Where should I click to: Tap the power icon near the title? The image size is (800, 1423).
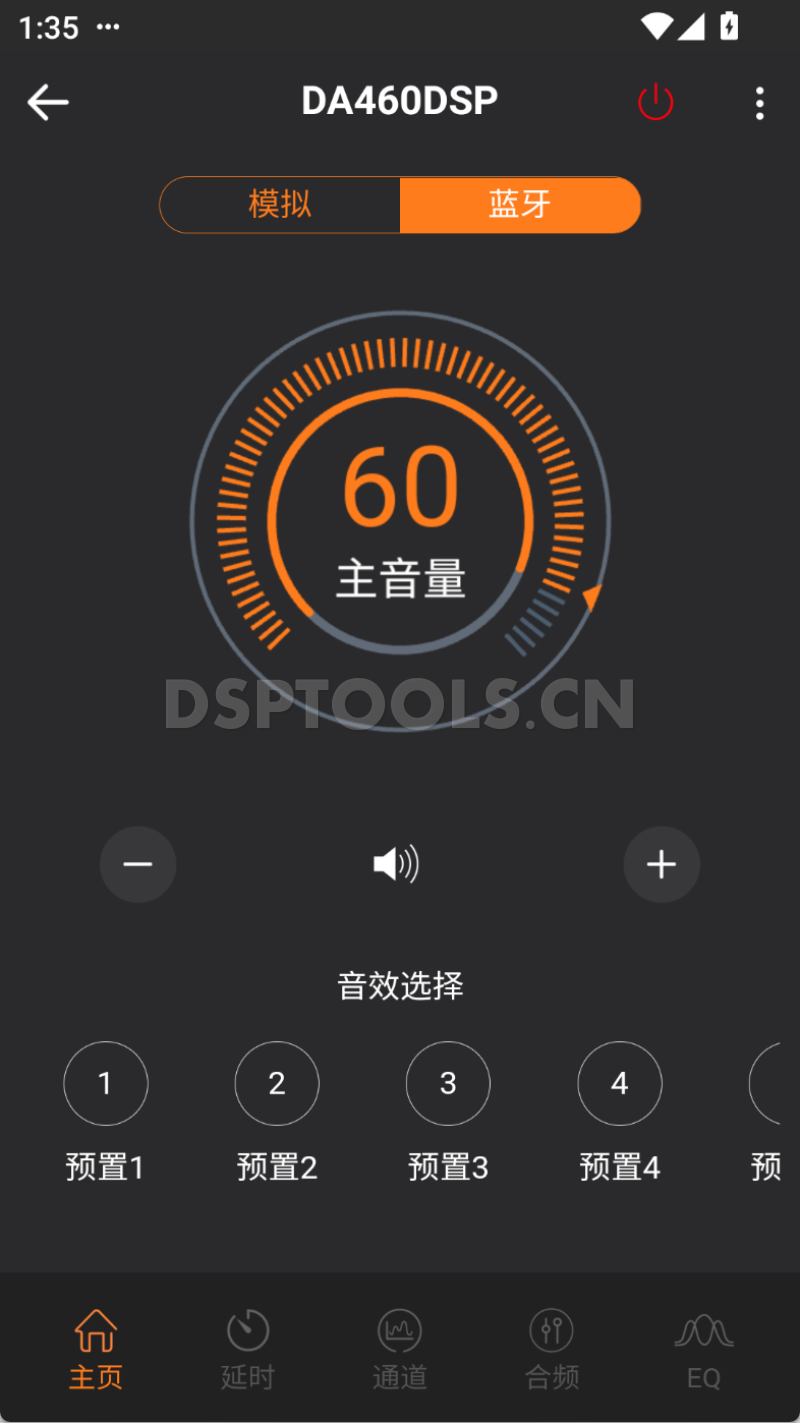pyautogui.click(x=656, y=102)
